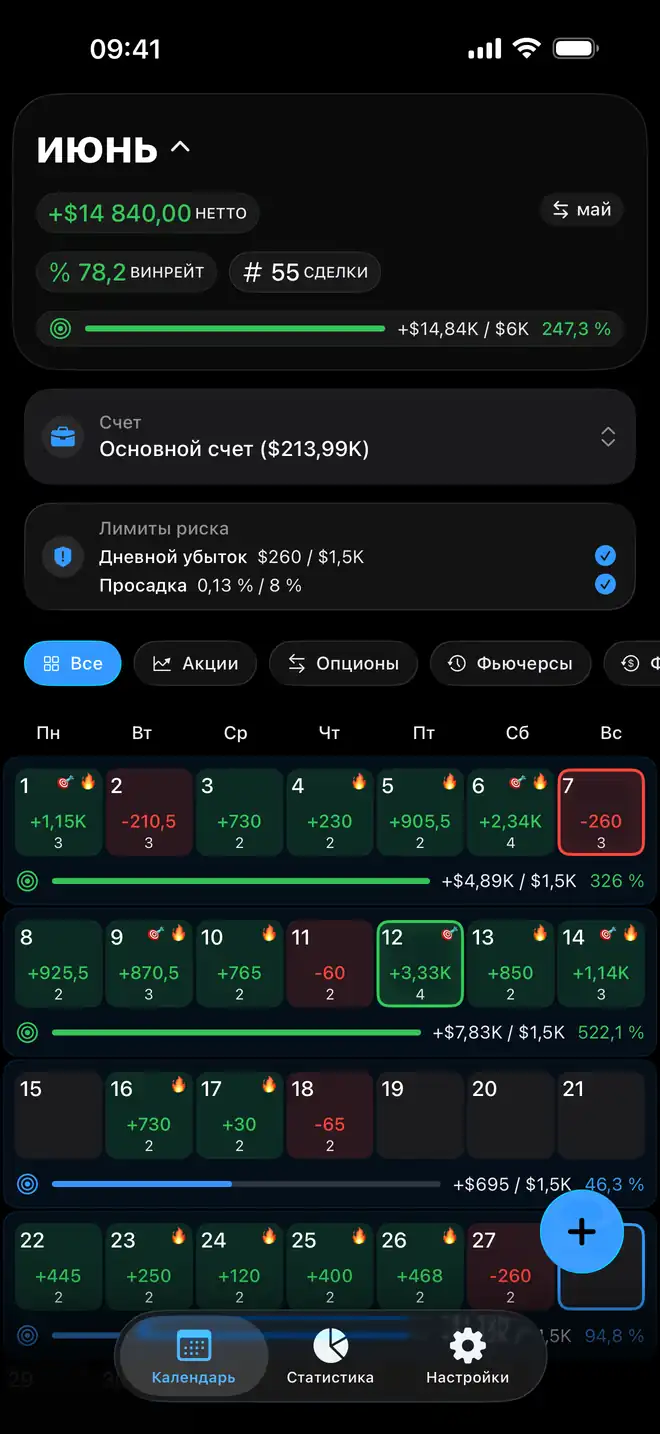Filter by Опционы

click(343, 663)
